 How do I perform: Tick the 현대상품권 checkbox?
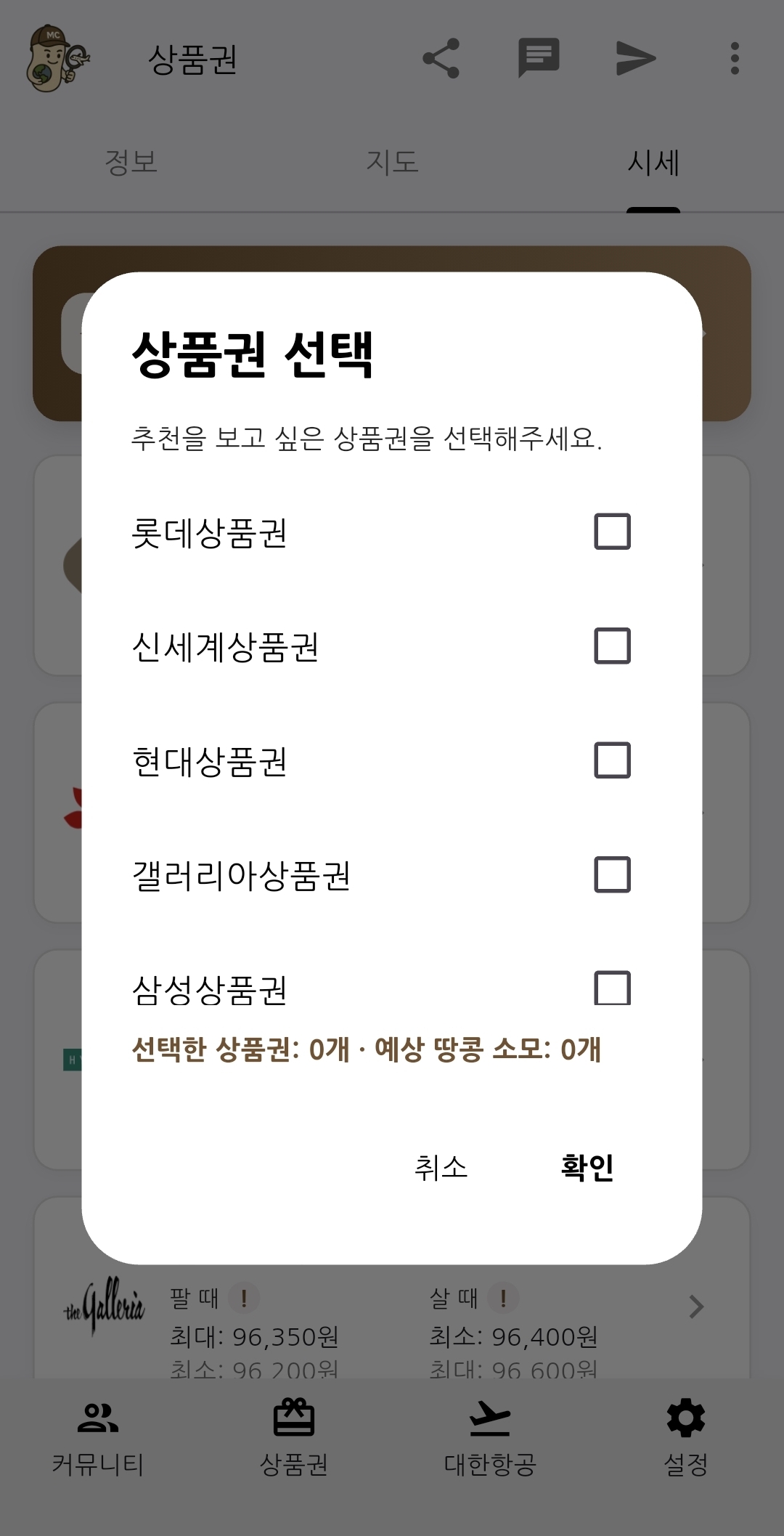(x=612, y=760)
